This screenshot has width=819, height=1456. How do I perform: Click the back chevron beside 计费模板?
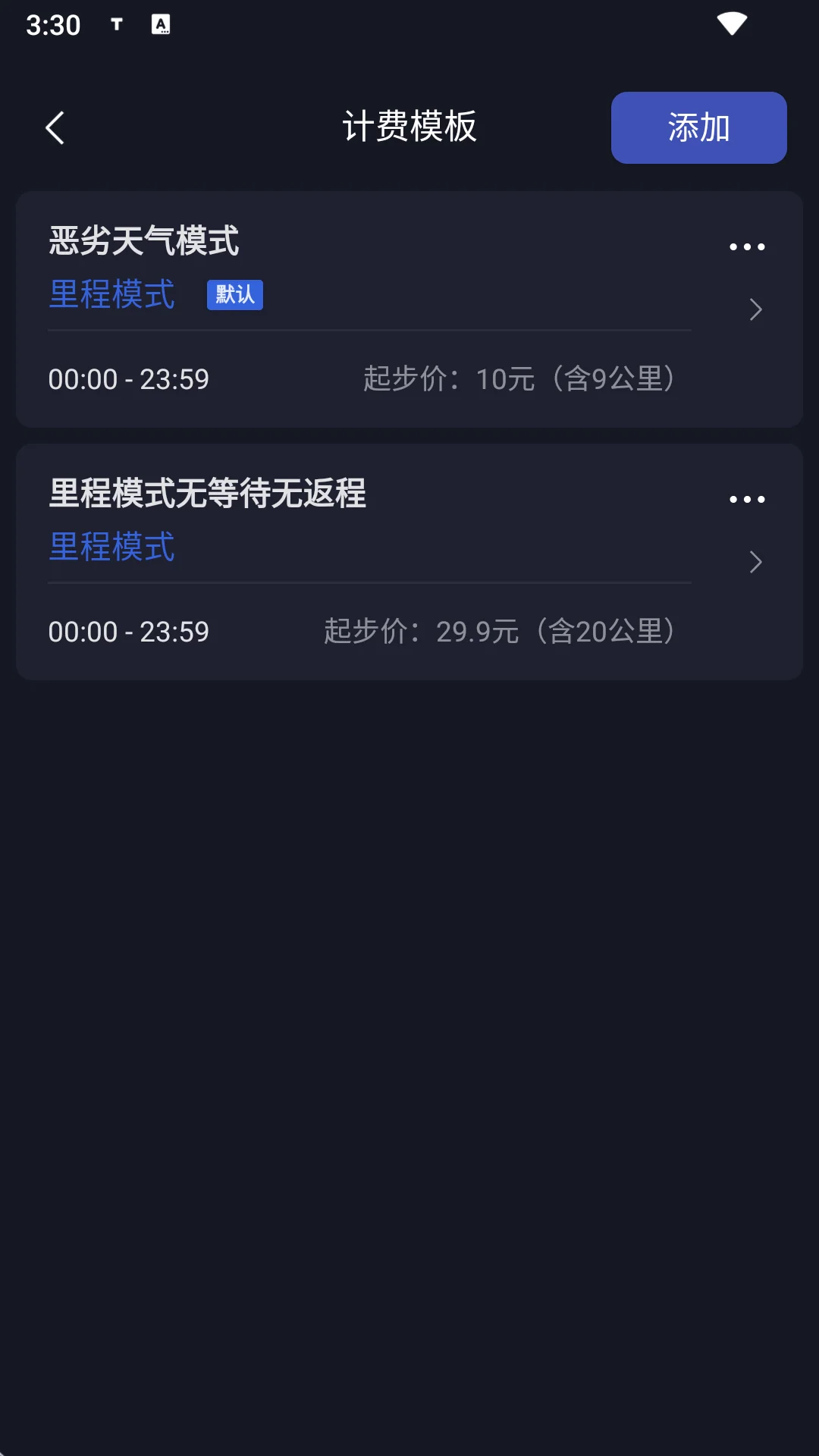pyautogui.click(x=55, y=127)
